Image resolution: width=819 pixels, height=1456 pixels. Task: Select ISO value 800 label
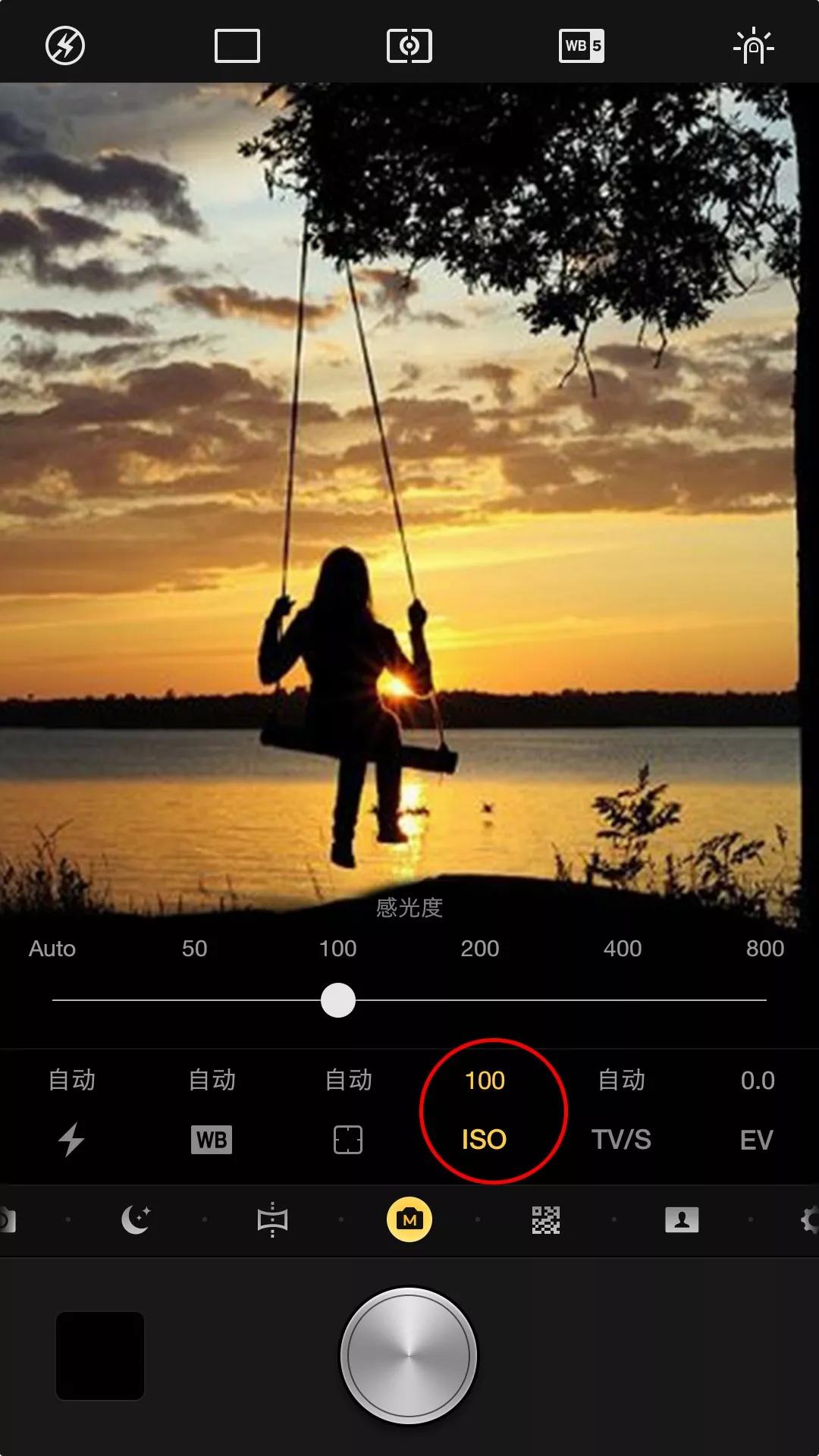point(766,949)
